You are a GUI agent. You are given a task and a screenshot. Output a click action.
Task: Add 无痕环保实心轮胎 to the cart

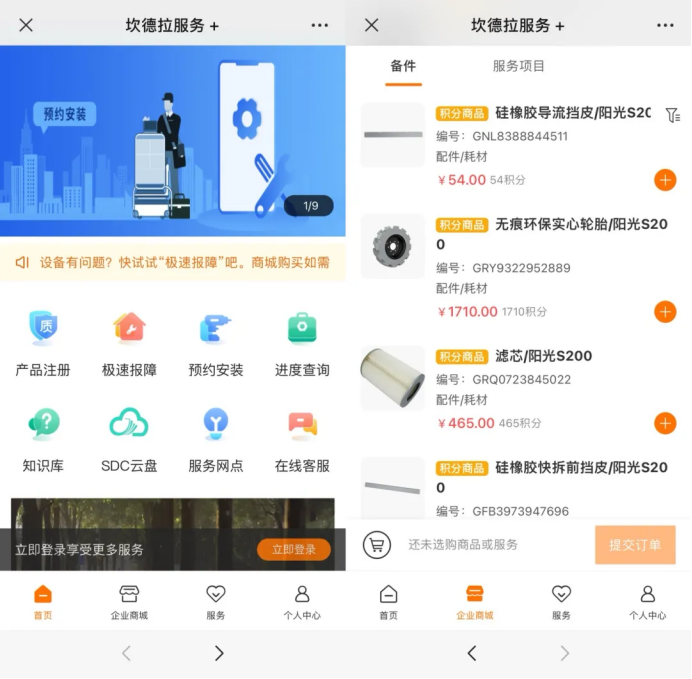coord(665,311)
